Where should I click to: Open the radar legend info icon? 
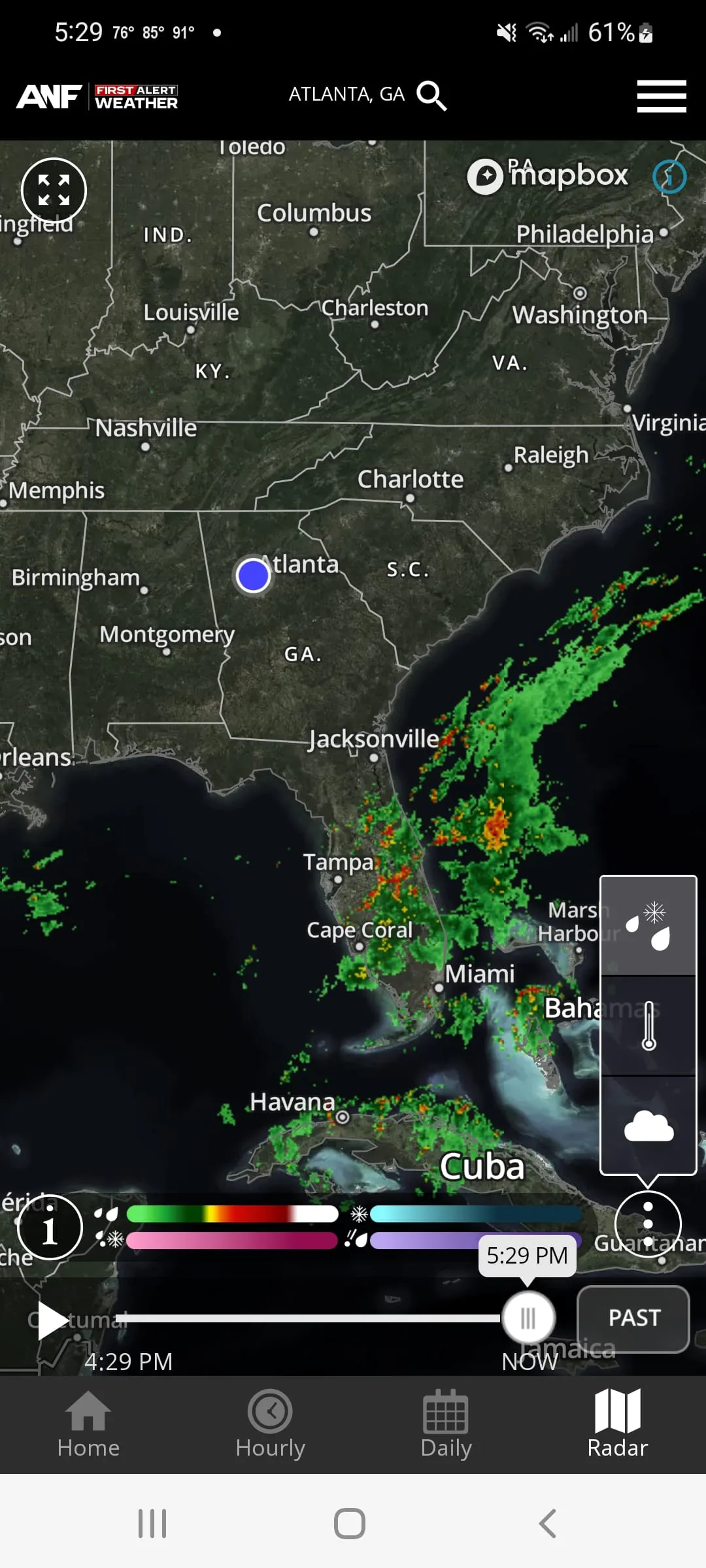(x=50, y=1227)
